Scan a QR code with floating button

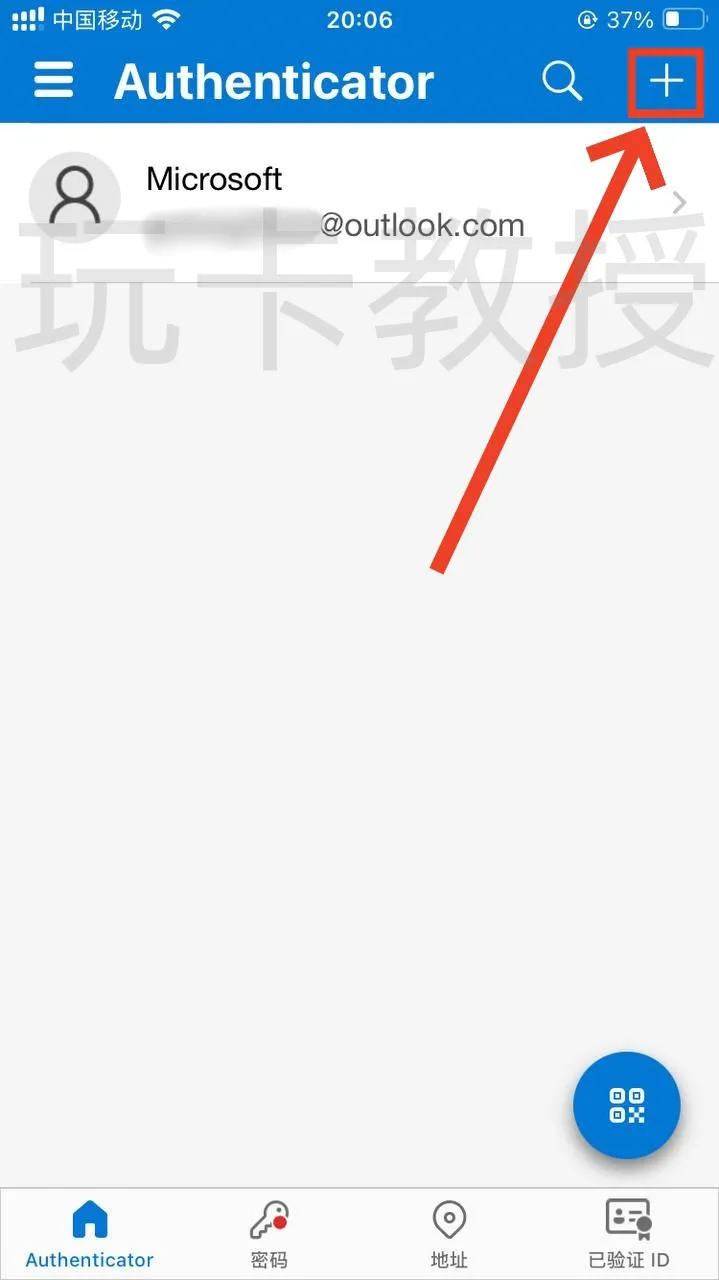pyautogui.click(x=627, y=1106)
